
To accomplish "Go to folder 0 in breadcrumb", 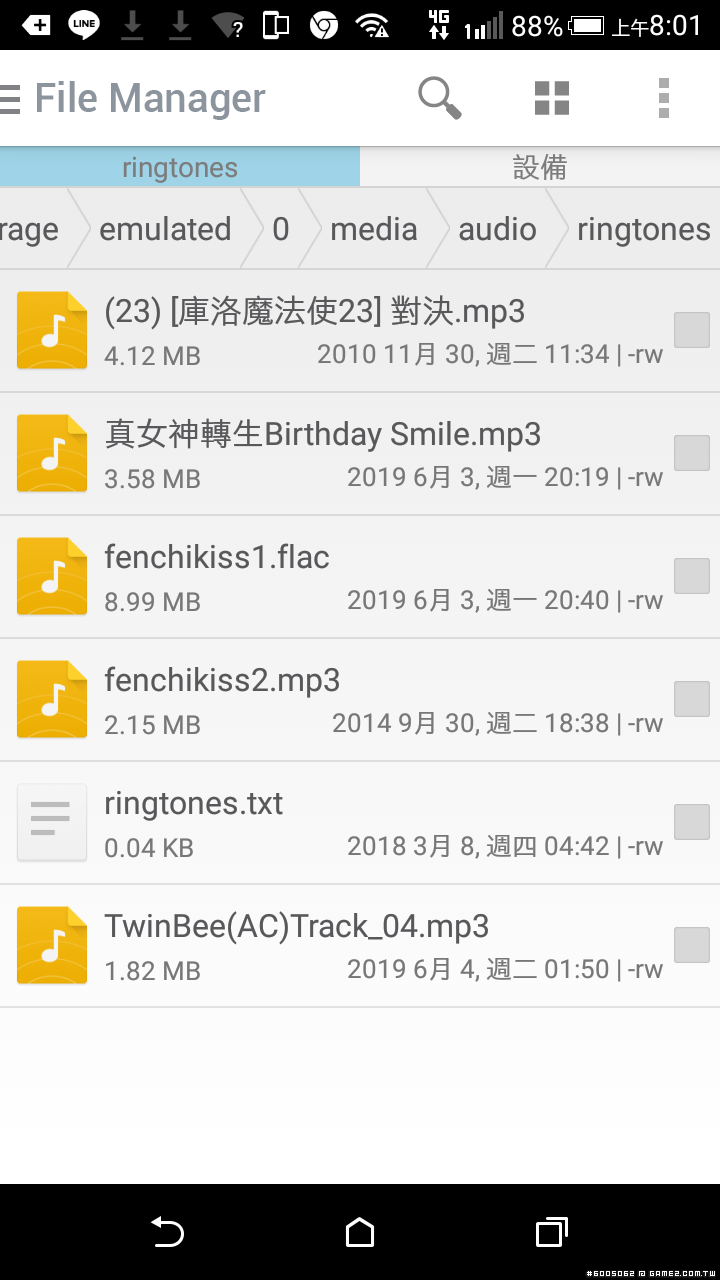I will (x=281, y=229).
